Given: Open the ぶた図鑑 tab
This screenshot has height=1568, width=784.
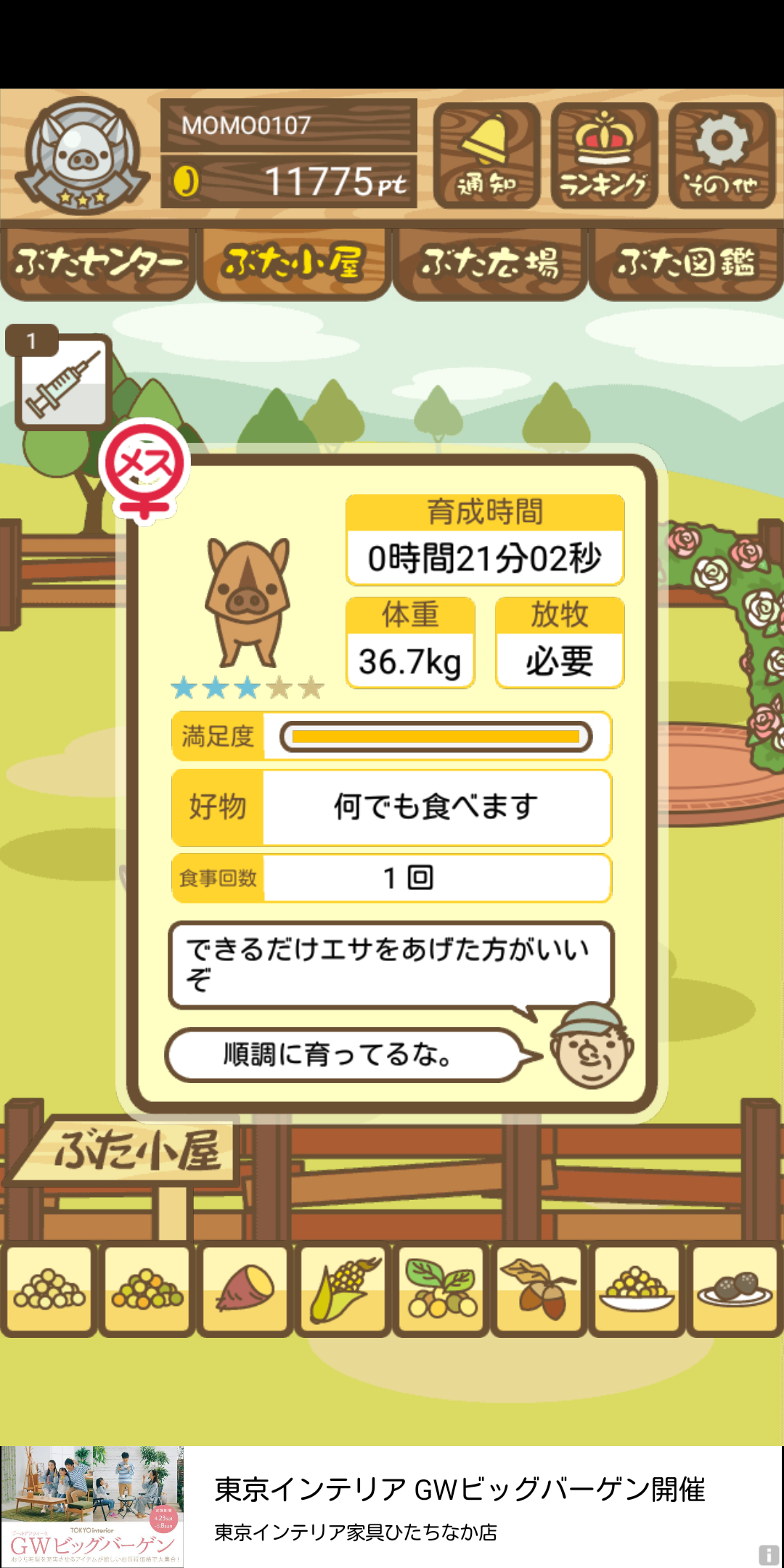Looking at the screenshot, I should (686, 264).
